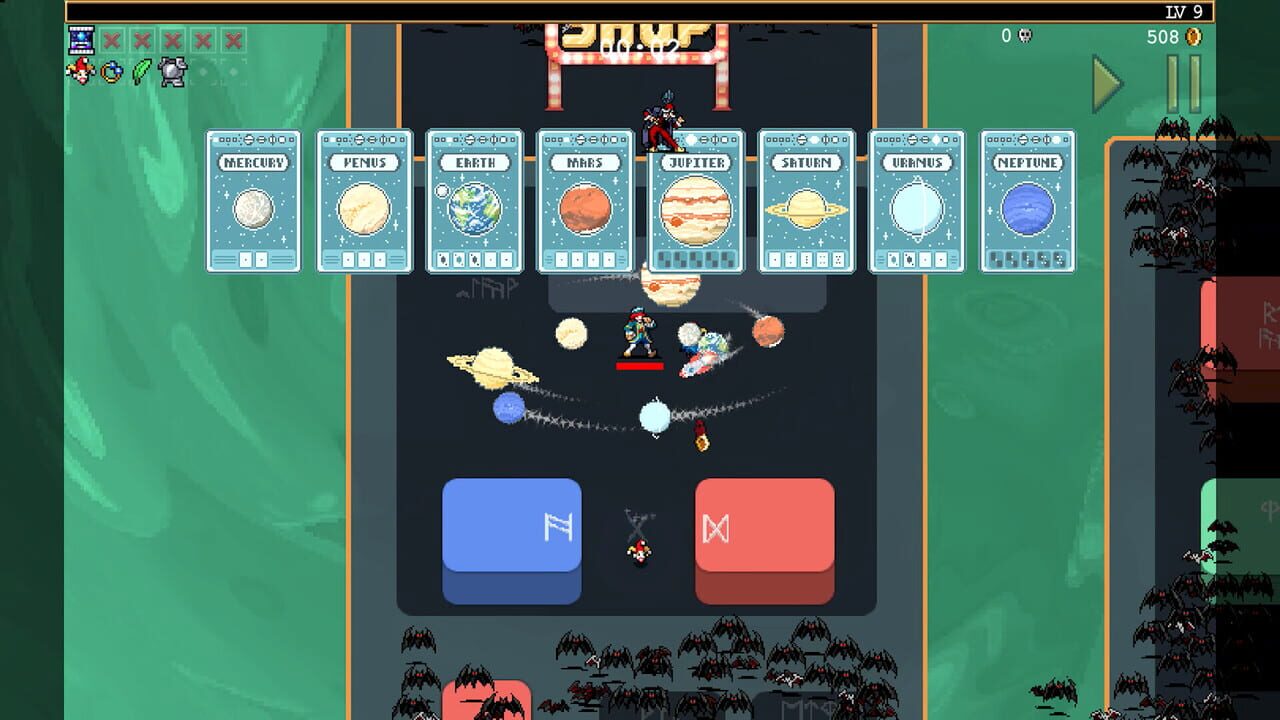The image size is (1280, 720).
Task: Choose the Venus planet card
Action: (x=364, y=201)
